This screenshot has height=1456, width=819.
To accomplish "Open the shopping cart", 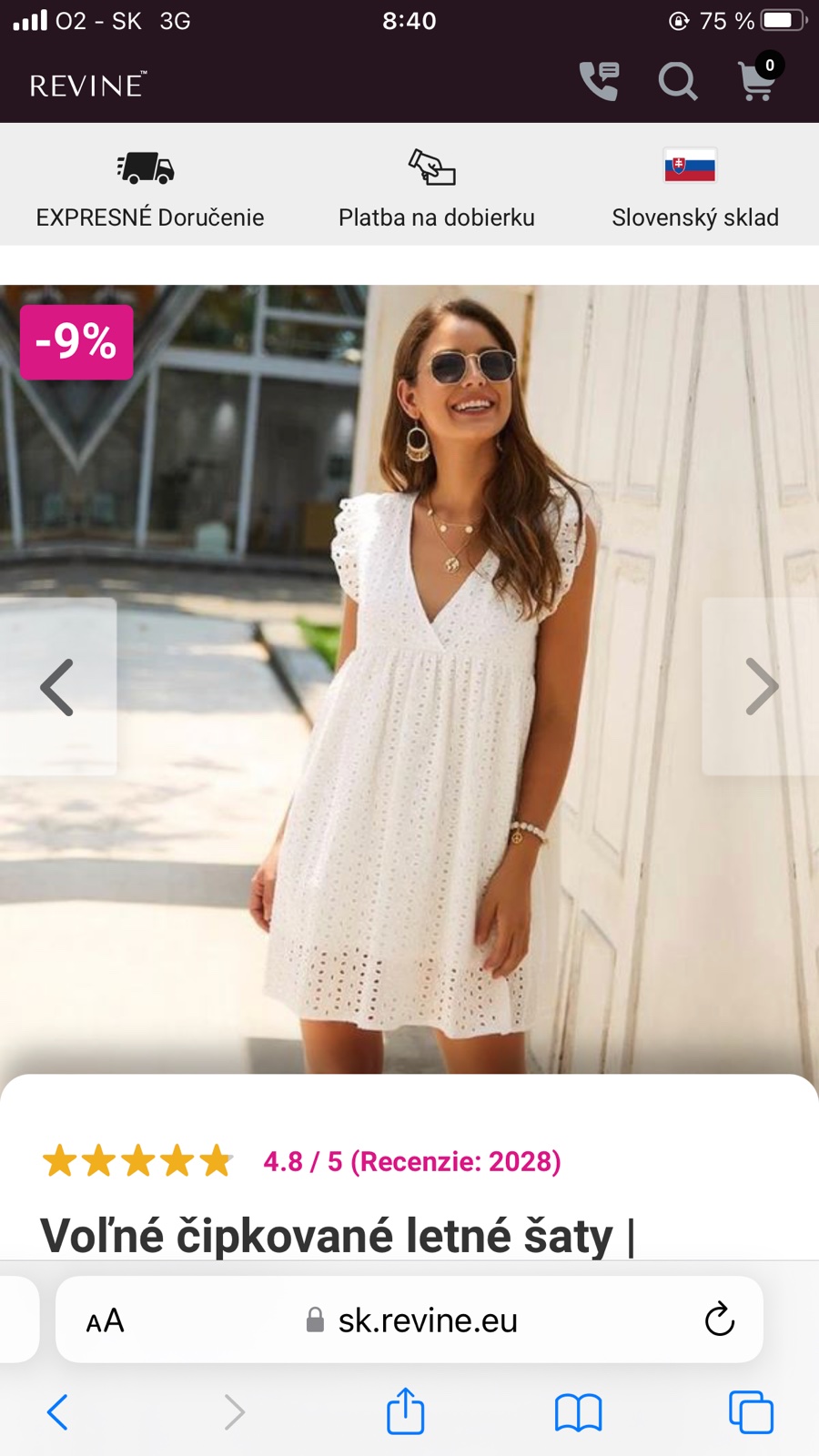I will click(757, 82).
